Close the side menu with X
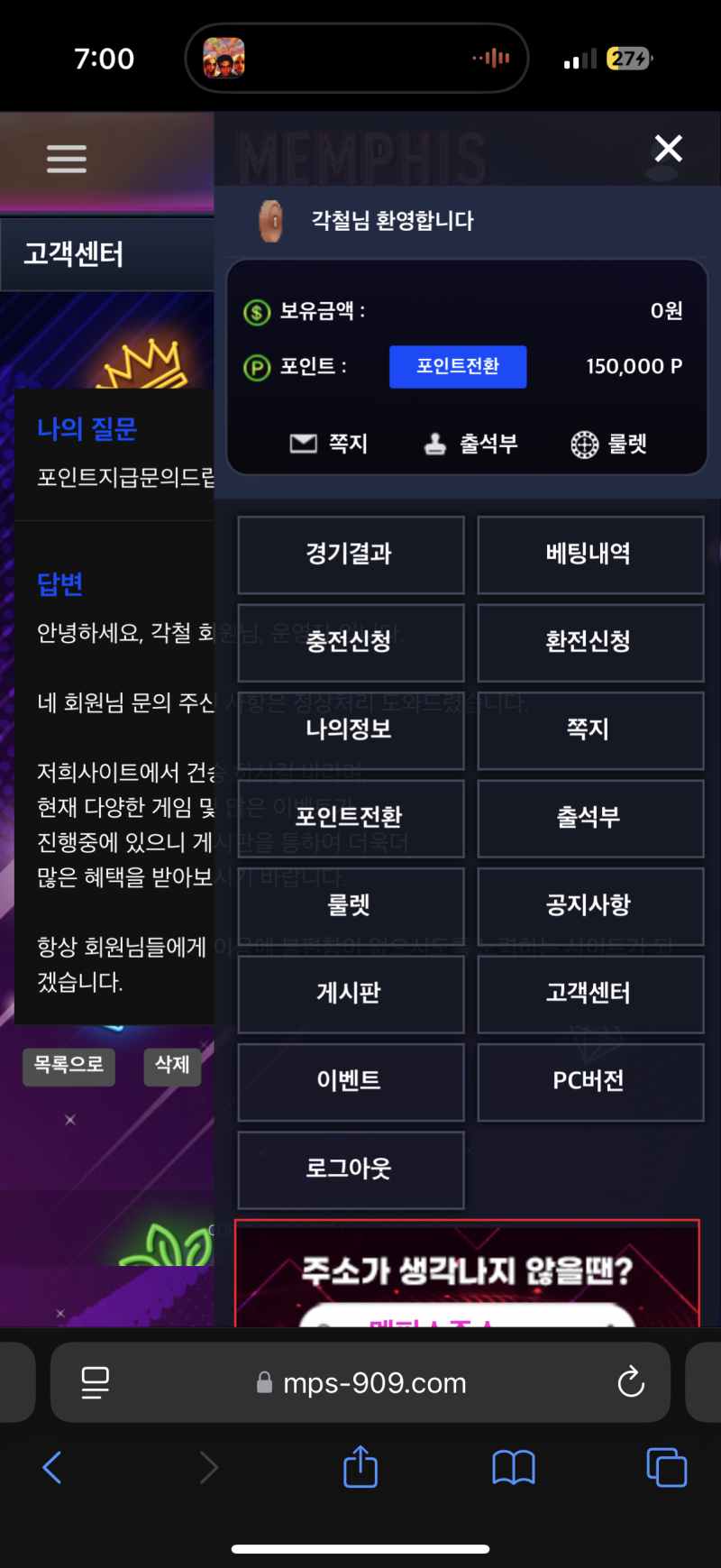Viewport: 721px width, 1568px height. coord(668,149)
